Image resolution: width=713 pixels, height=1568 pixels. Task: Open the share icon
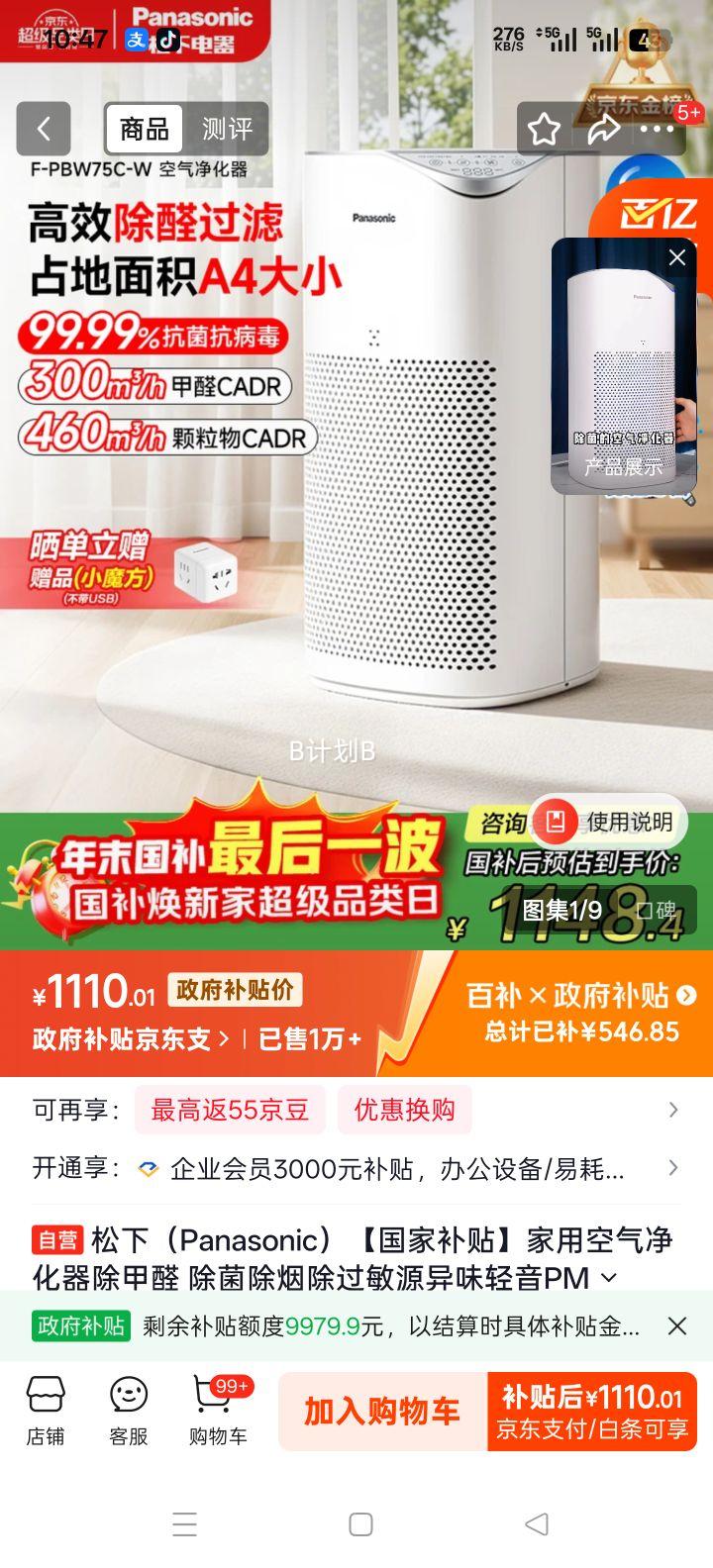point(602,129)
